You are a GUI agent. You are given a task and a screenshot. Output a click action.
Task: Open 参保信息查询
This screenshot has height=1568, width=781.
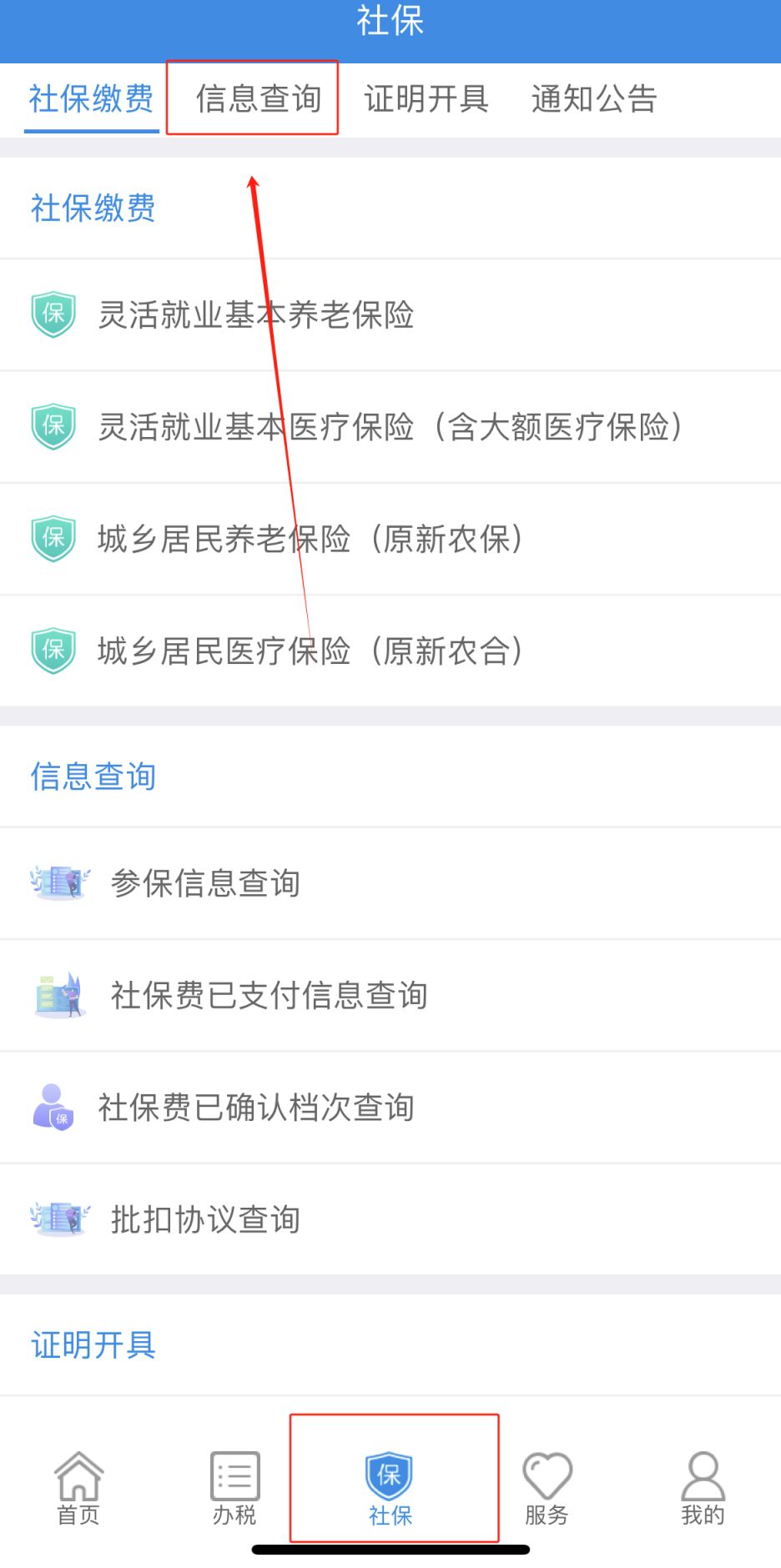(x=390, y=883)
